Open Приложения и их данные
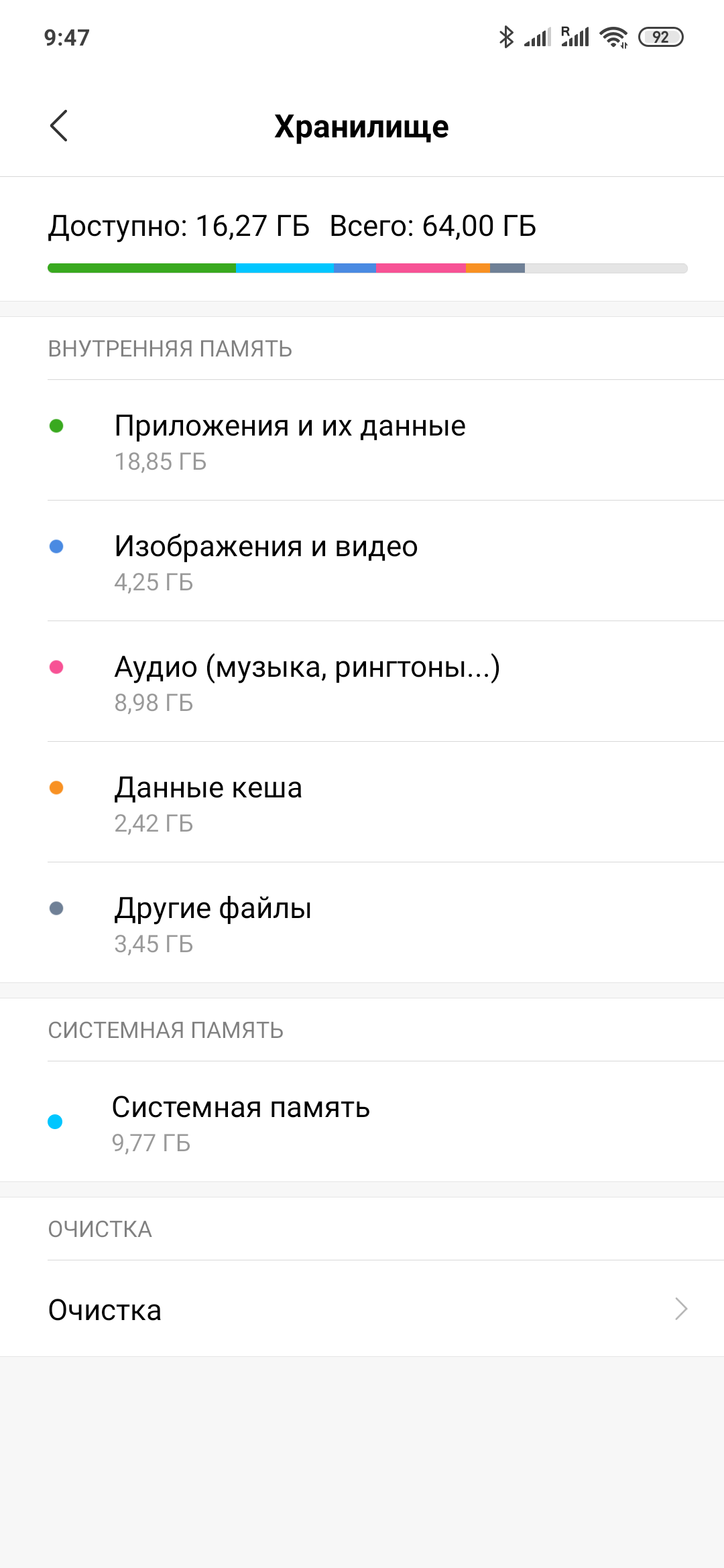This screenshot has width=724, height=1568. [x=362, y=440]
